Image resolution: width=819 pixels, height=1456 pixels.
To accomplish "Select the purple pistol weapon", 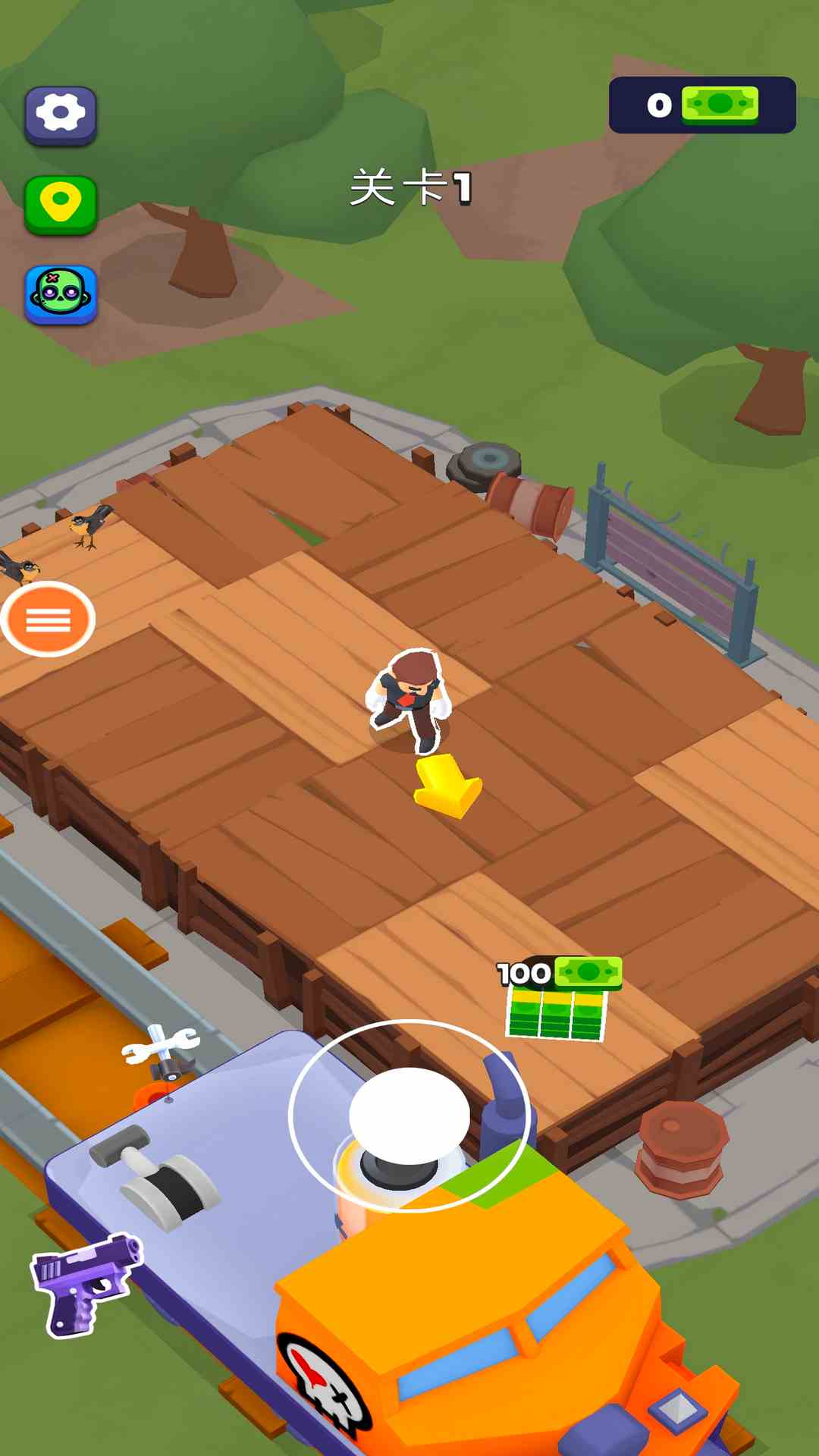I will [x=85, y=1284].
